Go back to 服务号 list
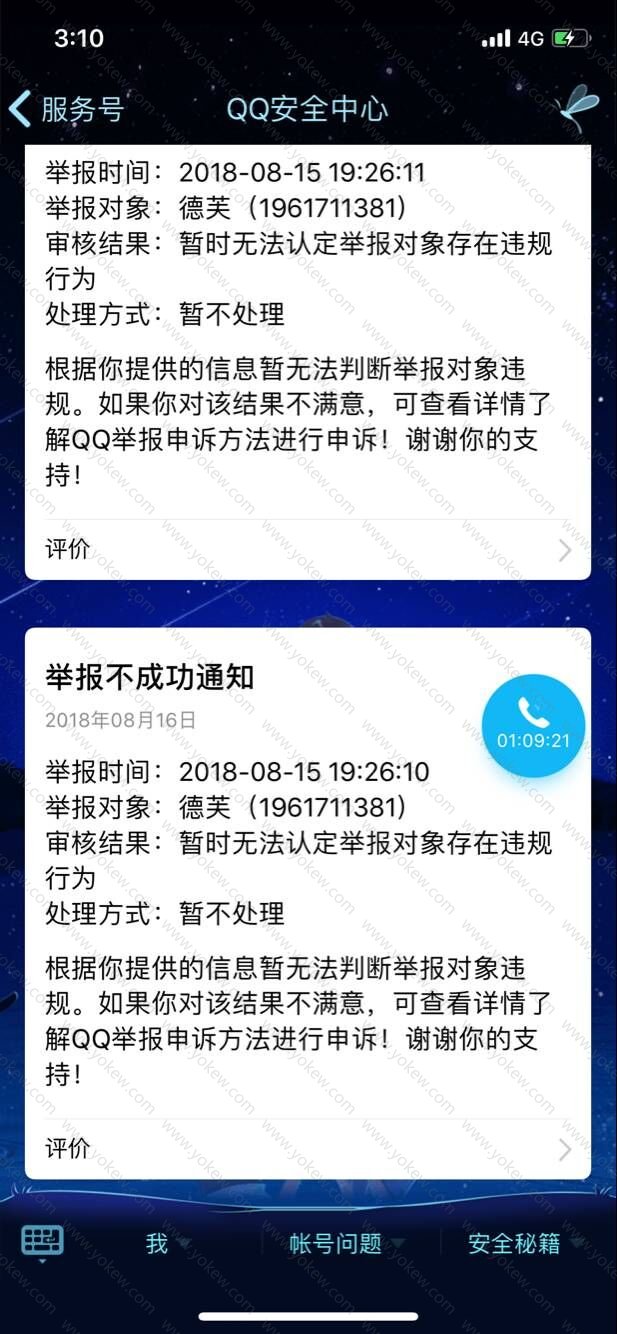 [66, 109]
